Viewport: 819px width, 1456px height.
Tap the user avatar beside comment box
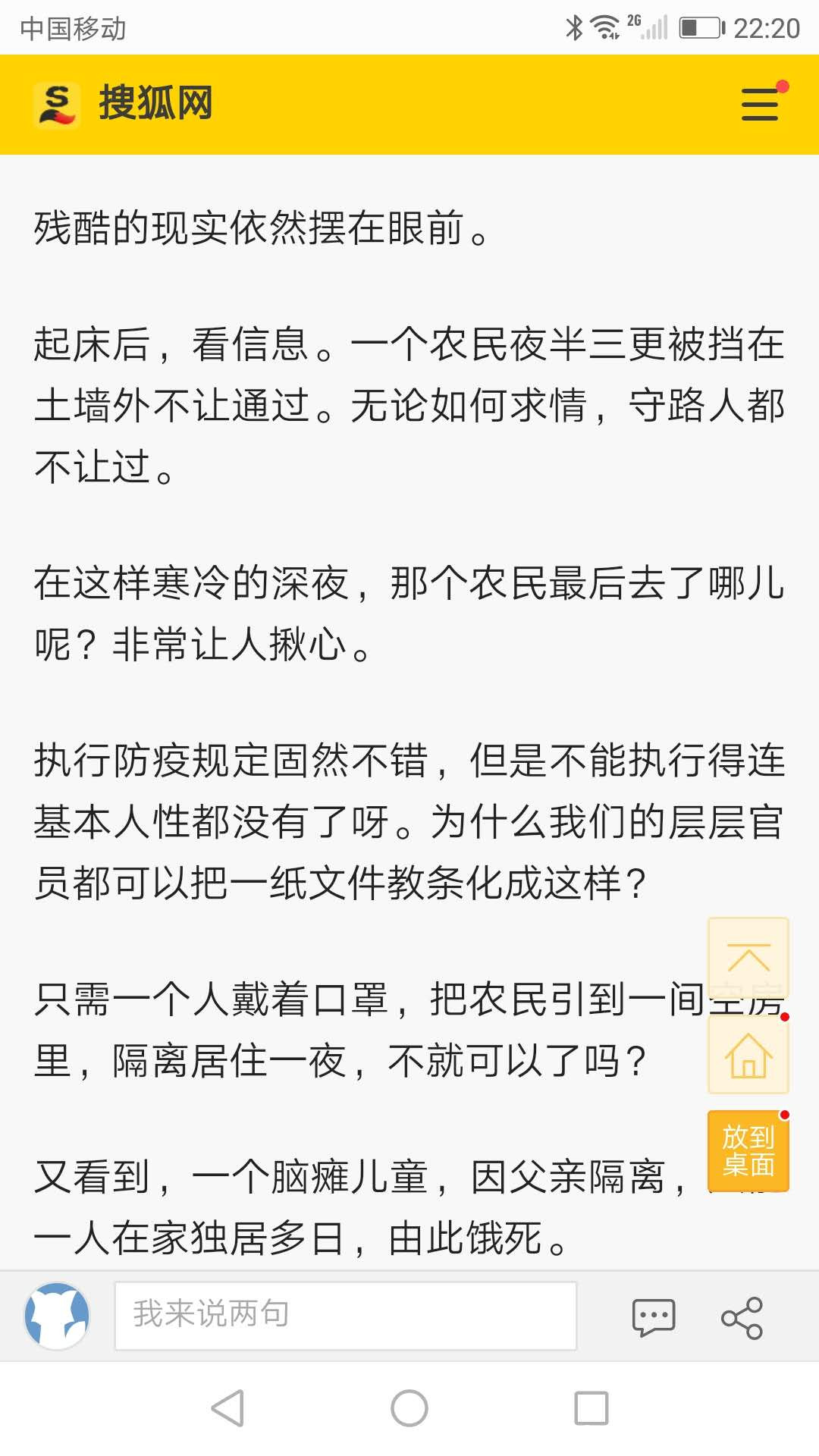point(58,1316)
